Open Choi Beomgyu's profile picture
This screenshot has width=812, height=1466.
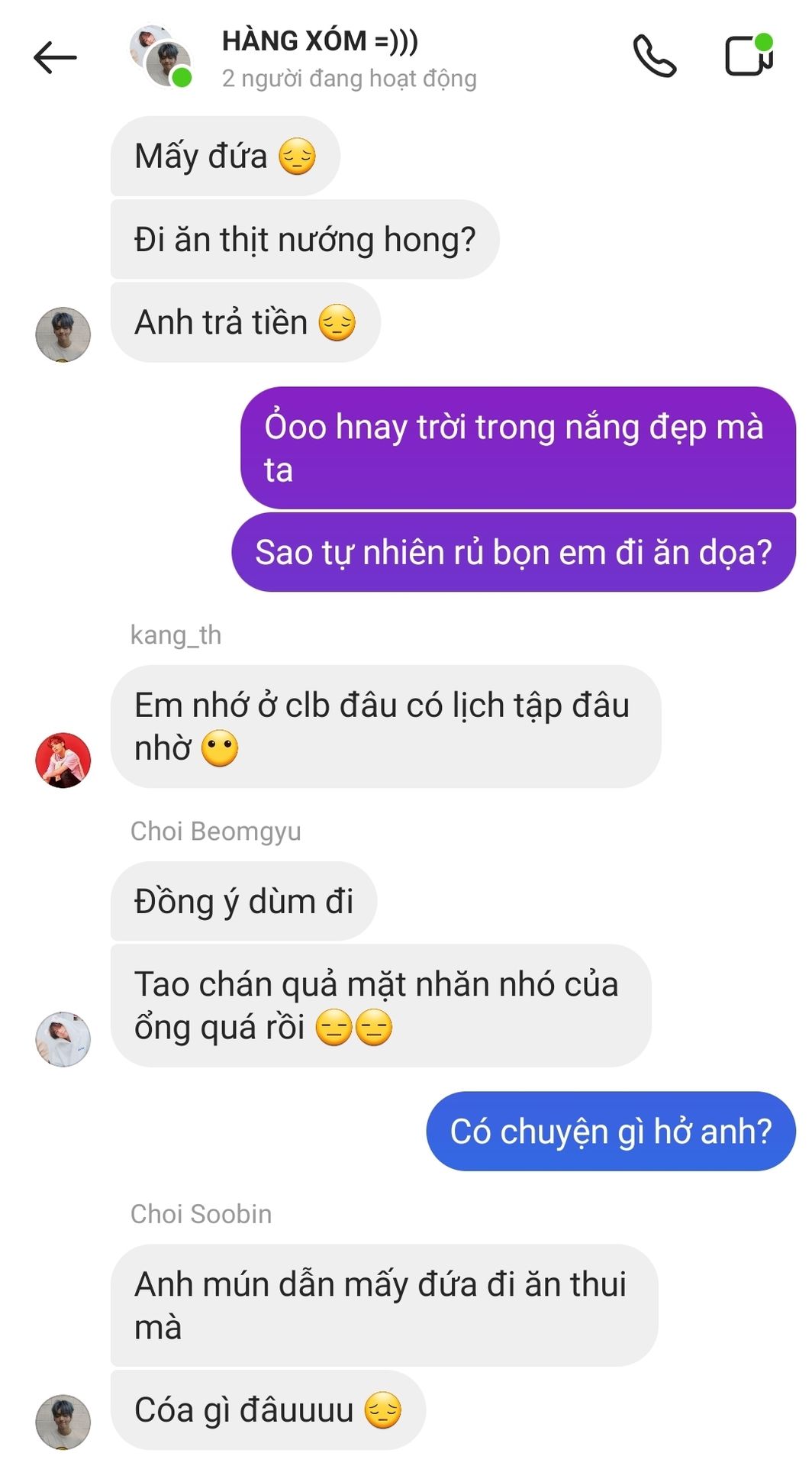tap(63, 1039)
